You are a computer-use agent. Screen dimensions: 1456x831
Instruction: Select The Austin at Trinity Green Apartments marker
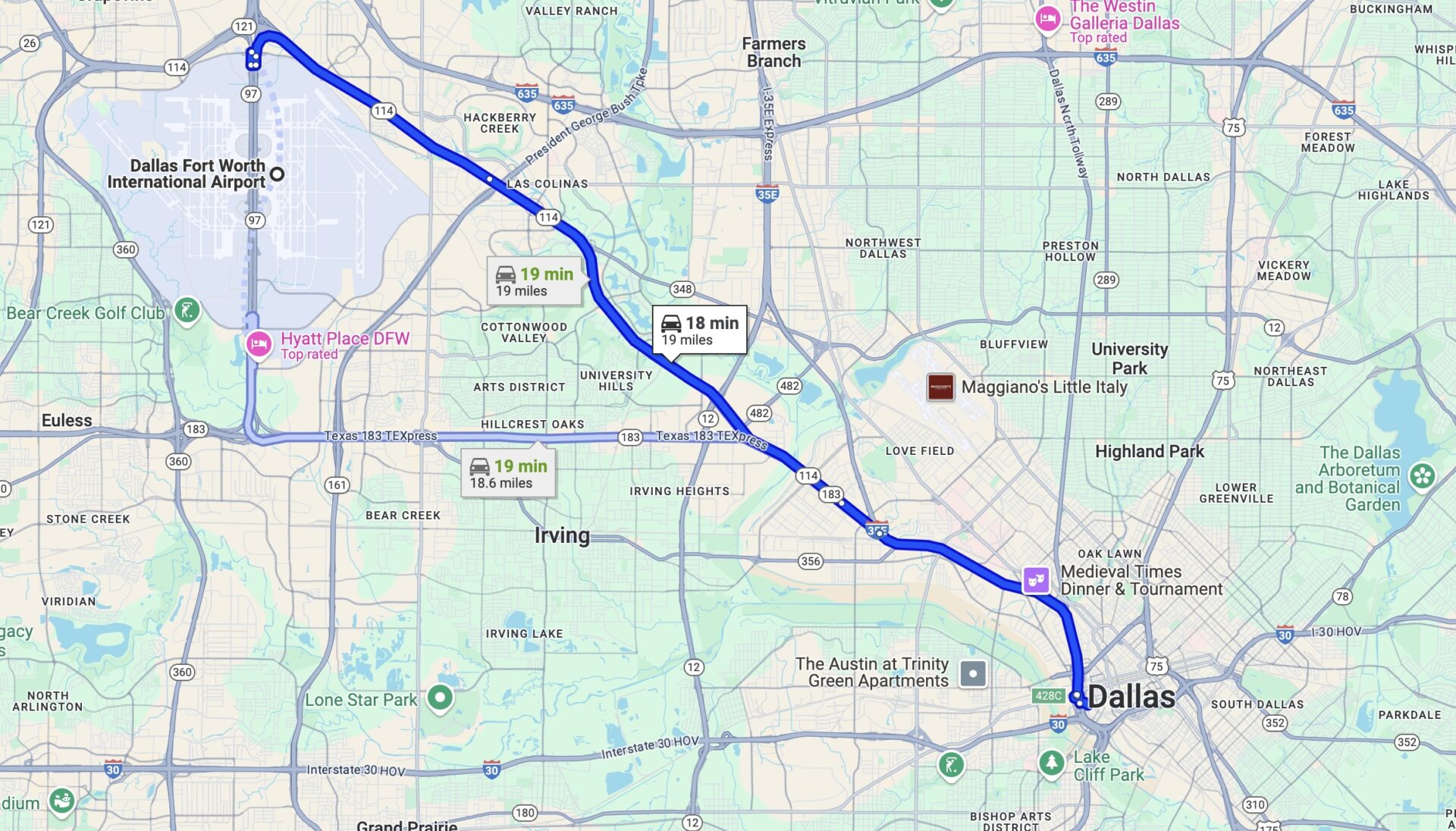point(973,673)
